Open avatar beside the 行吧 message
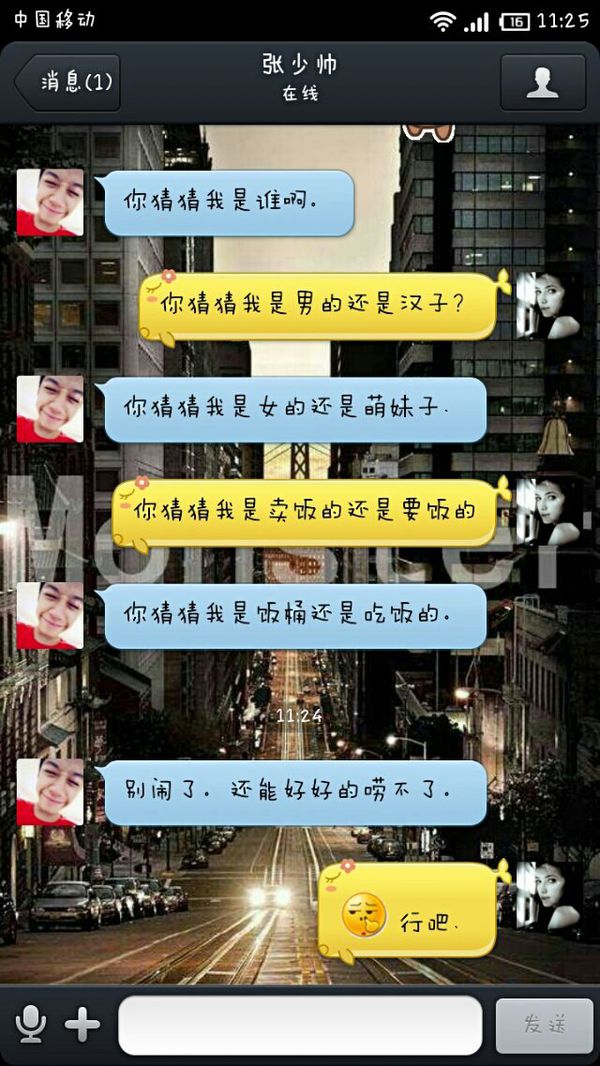This screenshot has height=1066, width=600. [x=549, y=896]
